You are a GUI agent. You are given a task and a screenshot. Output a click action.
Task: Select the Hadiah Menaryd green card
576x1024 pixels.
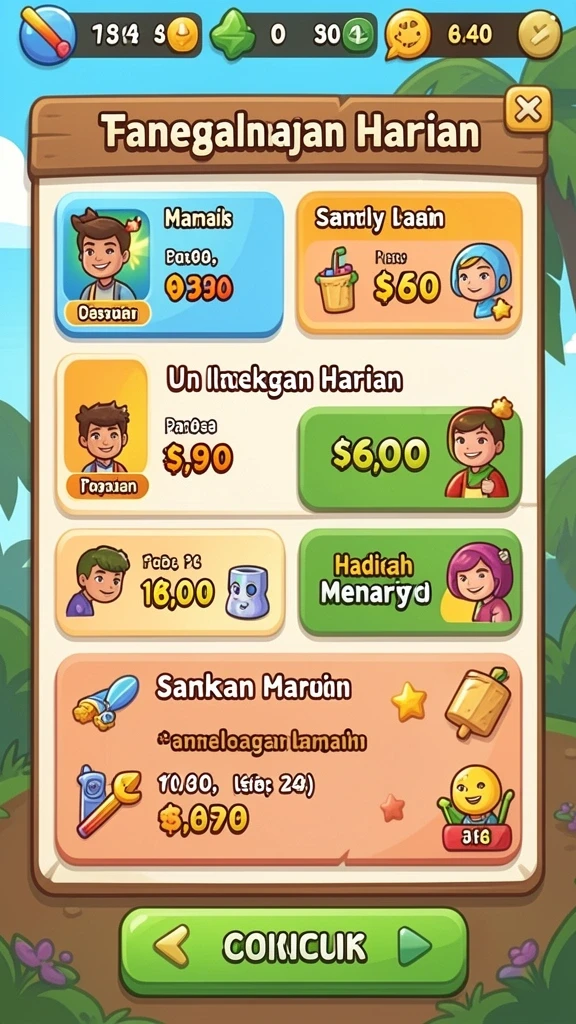(410, 583)
